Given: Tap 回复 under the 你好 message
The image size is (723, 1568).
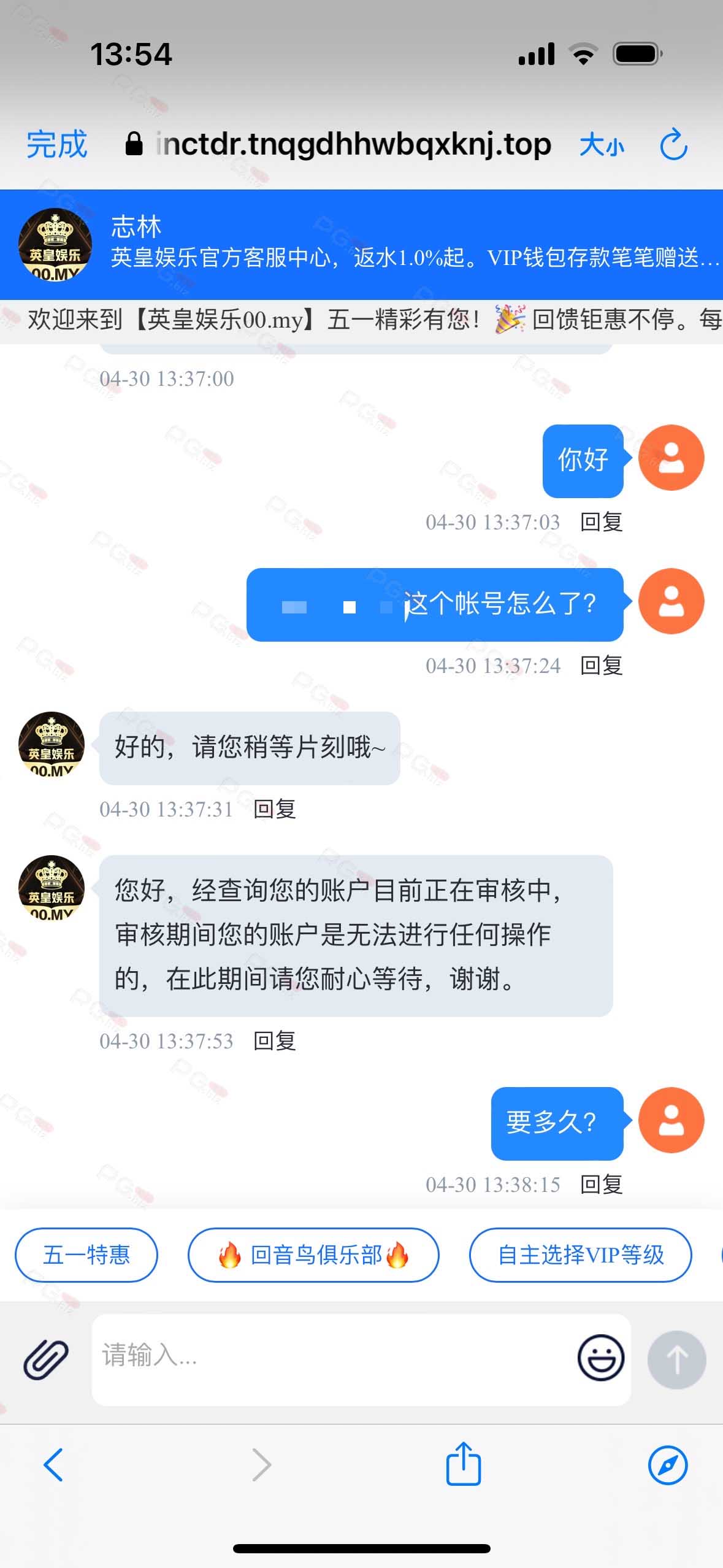Looking at the screenshot, I should point(602,521).
